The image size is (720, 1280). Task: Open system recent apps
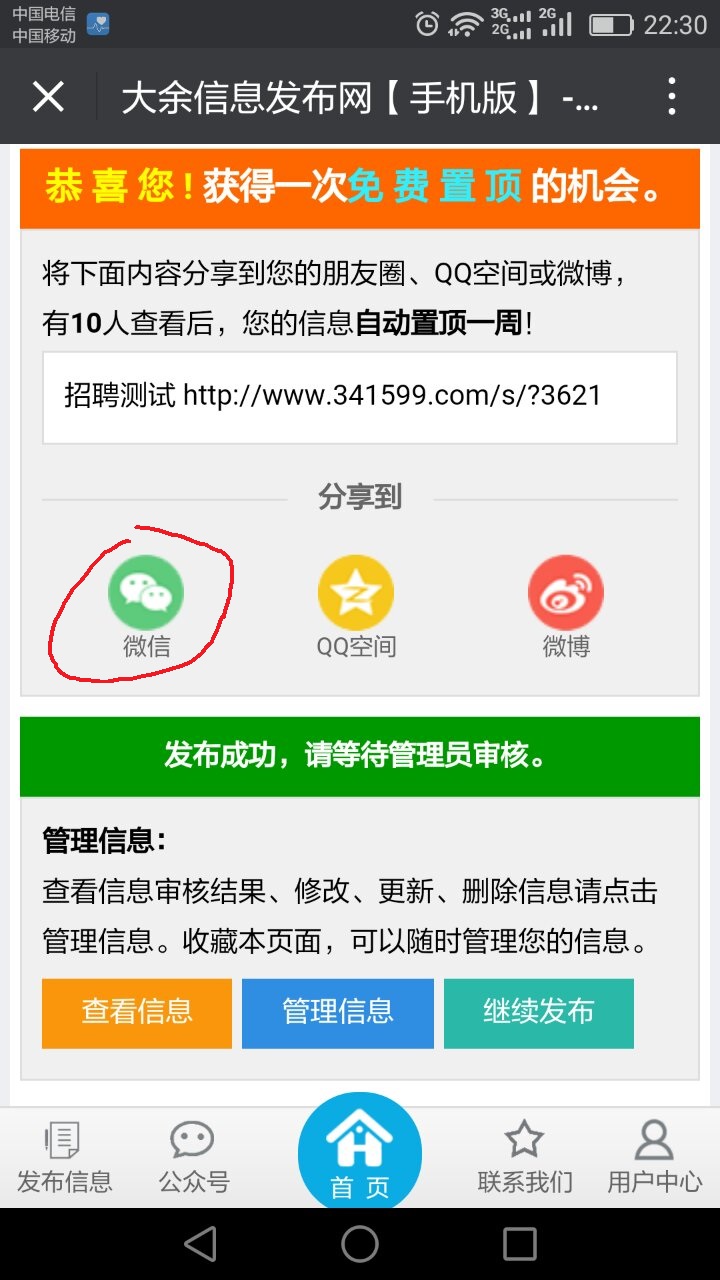click(519, 1244)
